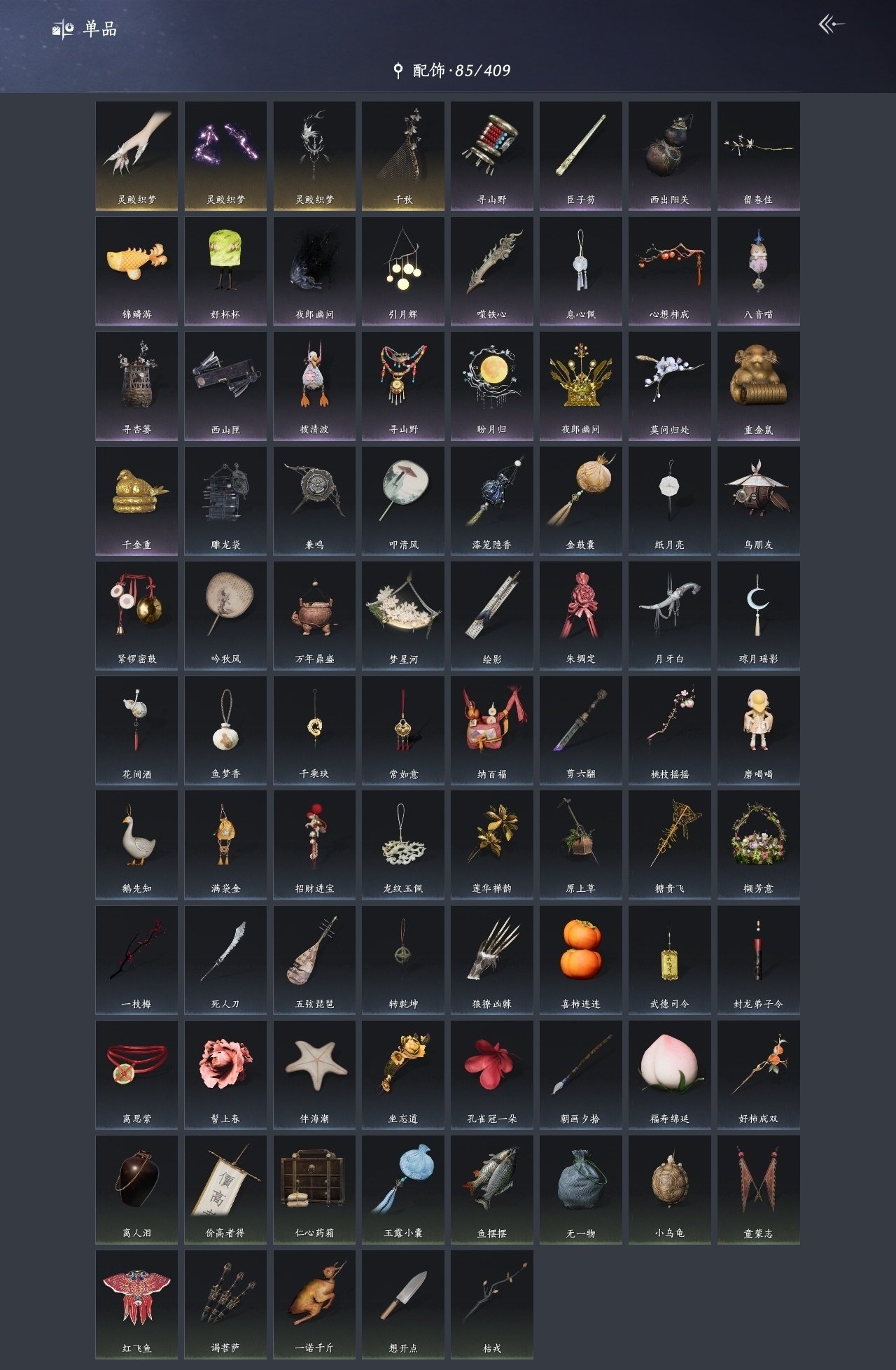This screenshot has width=896, height=1370.
Task: Select the 五弦琵琶 pipa accessory
Action: tap(314, 959)
